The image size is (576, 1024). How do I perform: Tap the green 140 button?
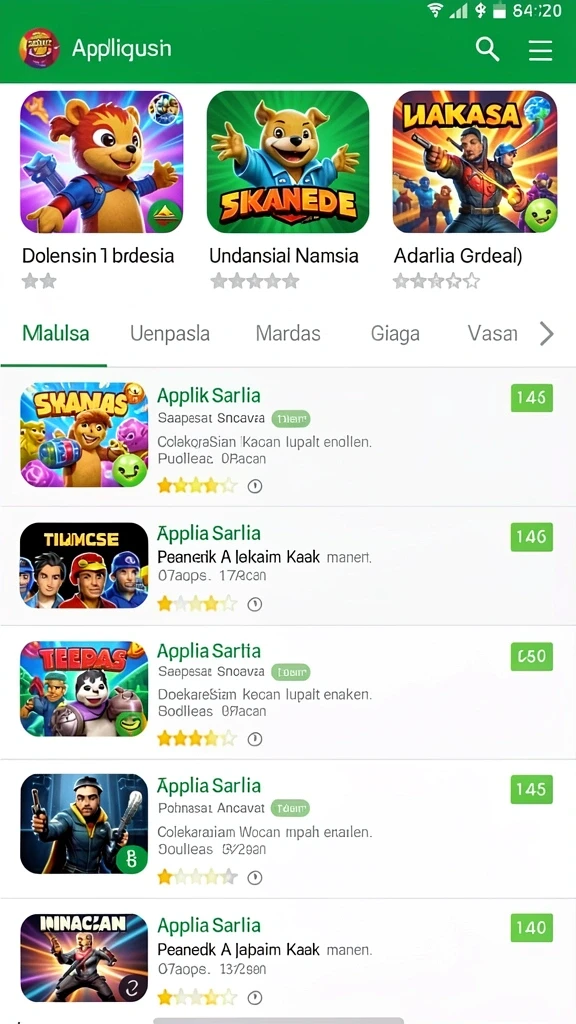point(532,928)
